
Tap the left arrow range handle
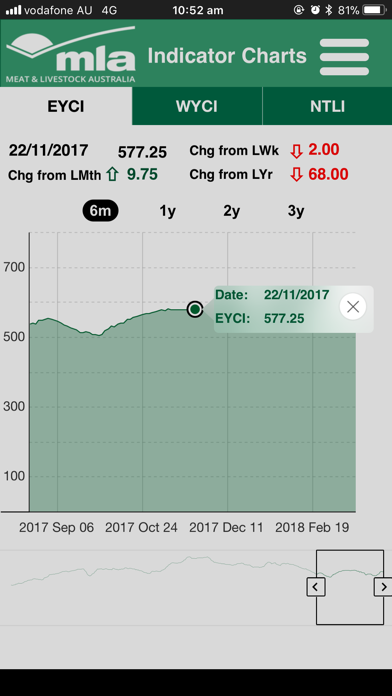tap(316, 587)
